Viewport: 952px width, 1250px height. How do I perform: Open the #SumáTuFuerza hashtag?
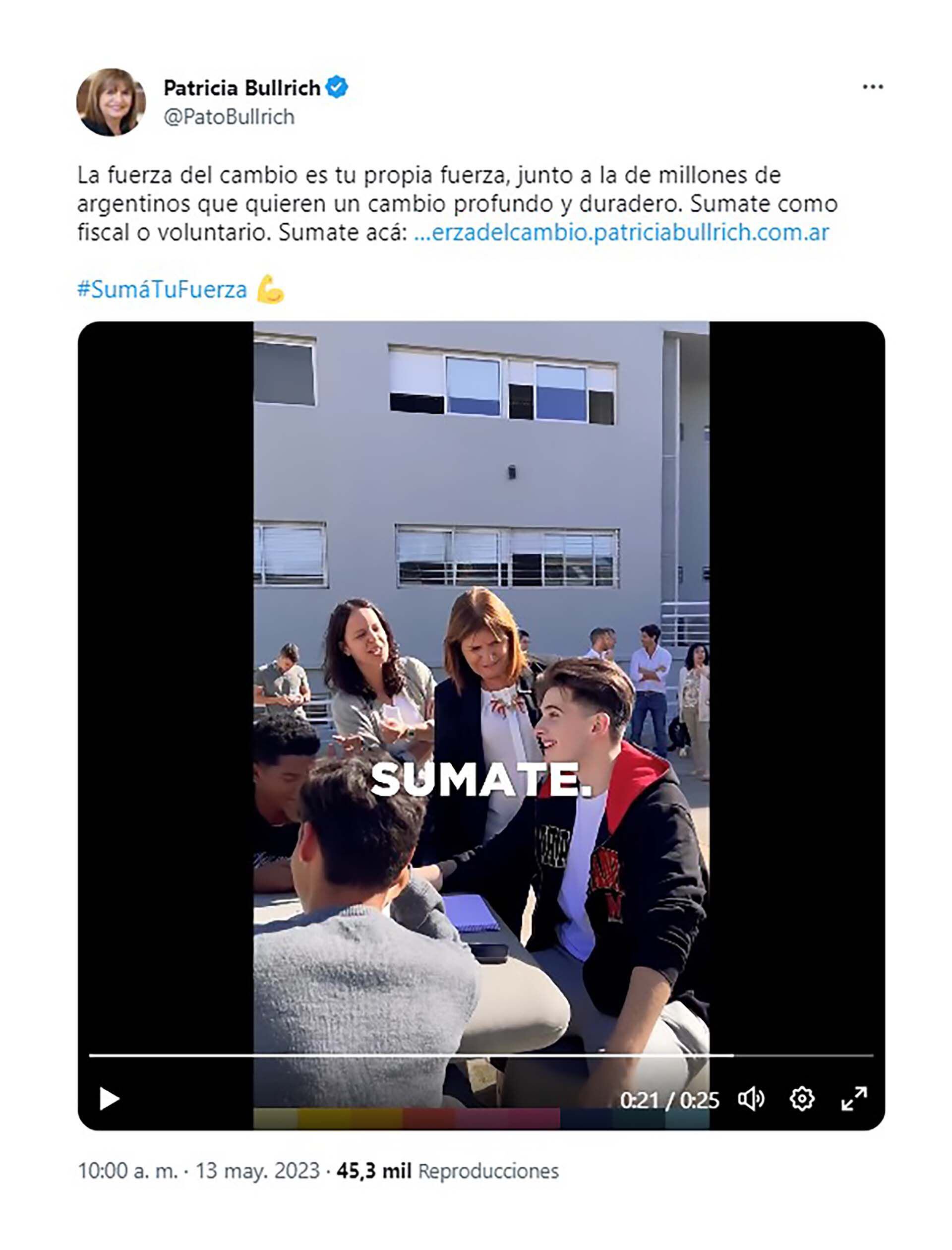(162, 290)
